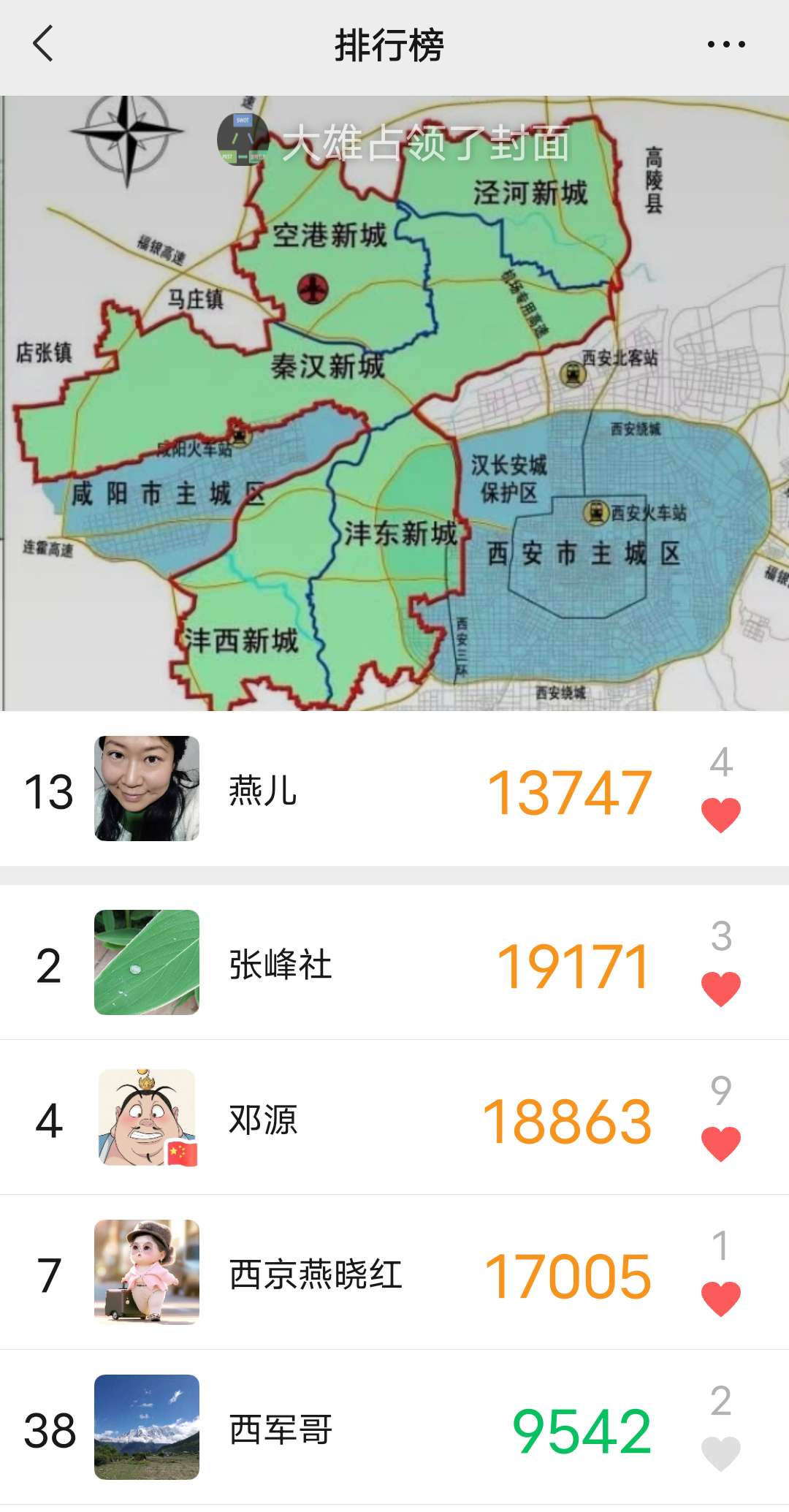Like 邓源's step count
The image size is (789, 1512).
click(x=720, y=1144)
